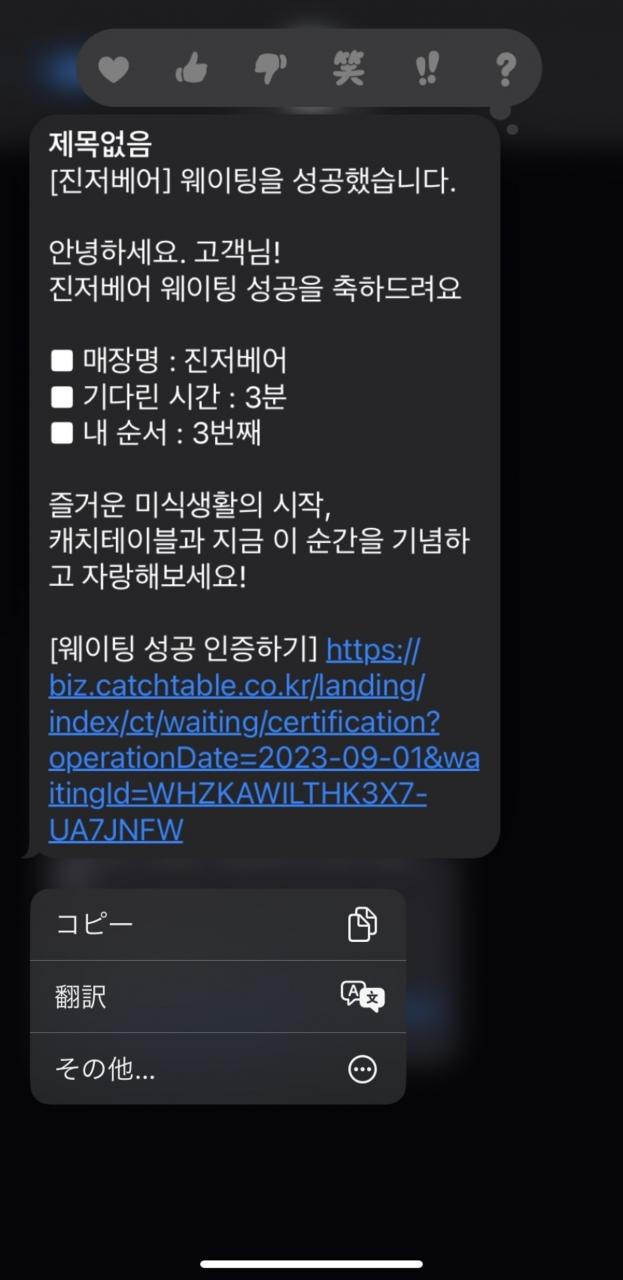Screen dimensions: 623x1280
Task: React with the double exclamation tapback
Action: (427, 70)
